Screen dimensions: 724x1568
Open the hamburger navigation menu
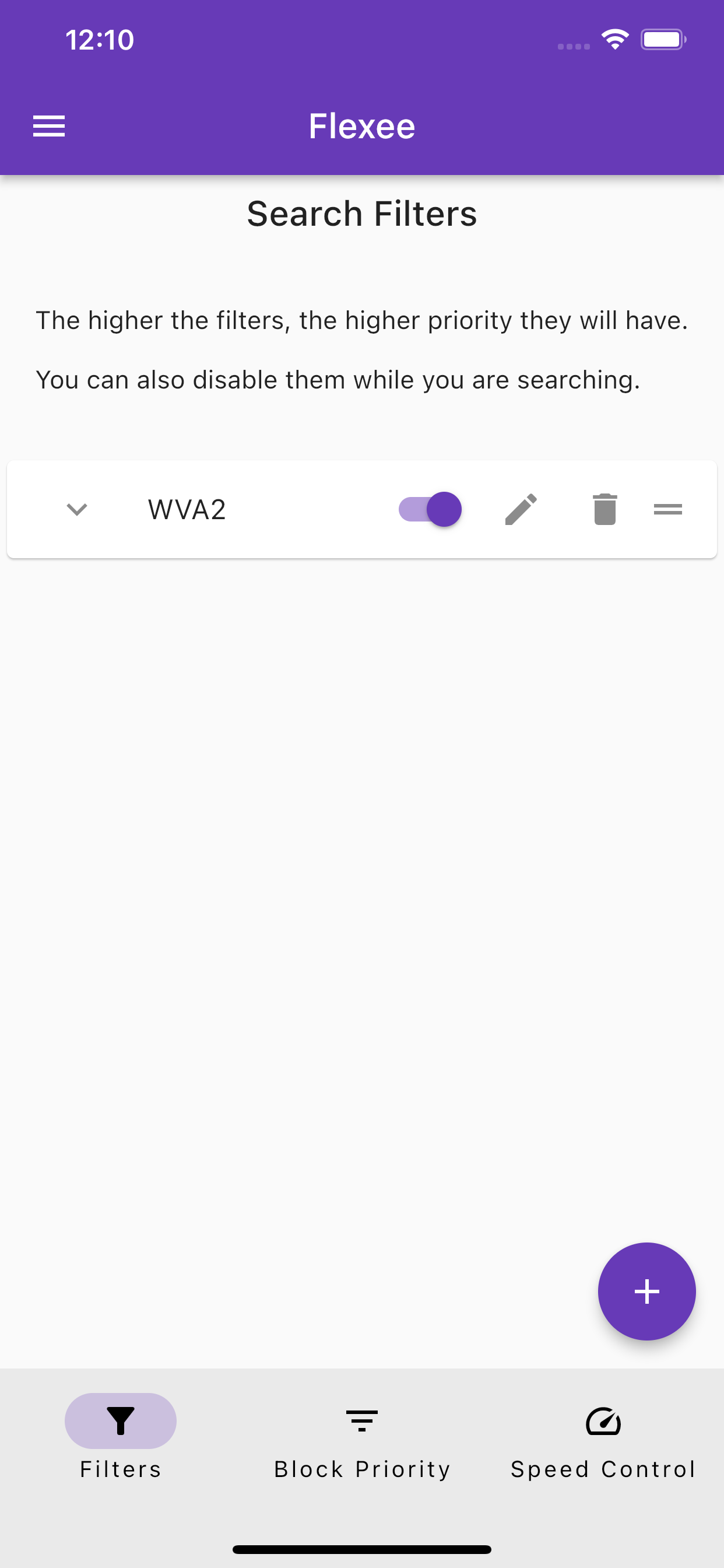(x=48, y=126)
